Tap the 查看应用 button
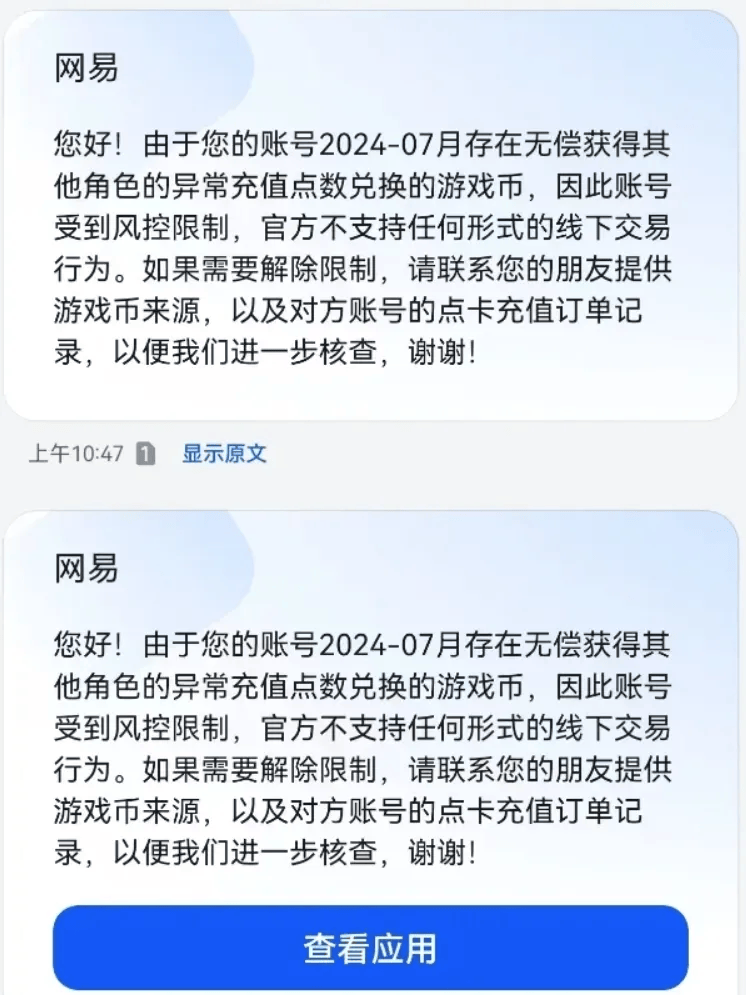The height and width of the screenshot is (995, 746). (x=370, y=947)
